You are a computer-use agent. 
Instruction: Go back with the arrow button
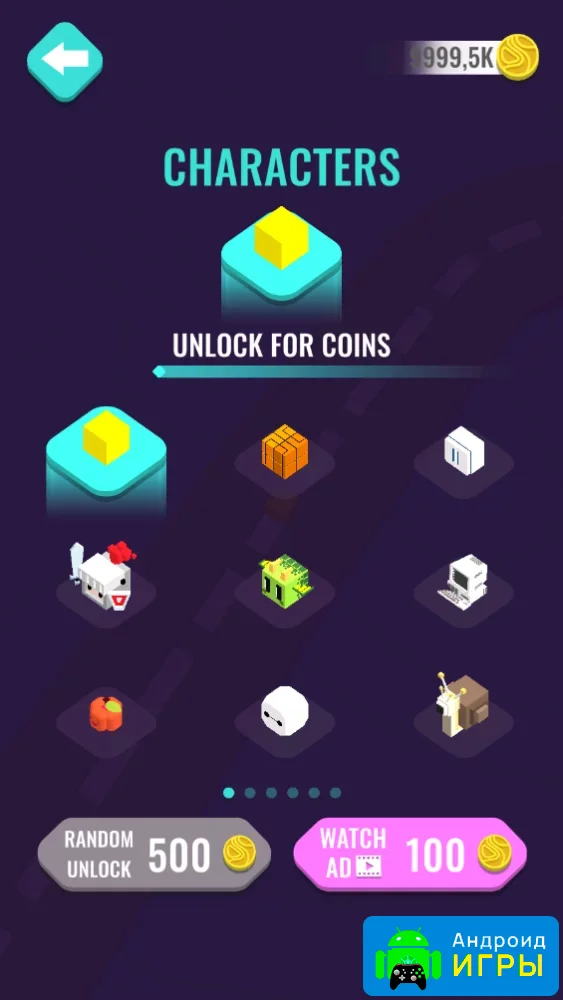click(x=64, y=61)
